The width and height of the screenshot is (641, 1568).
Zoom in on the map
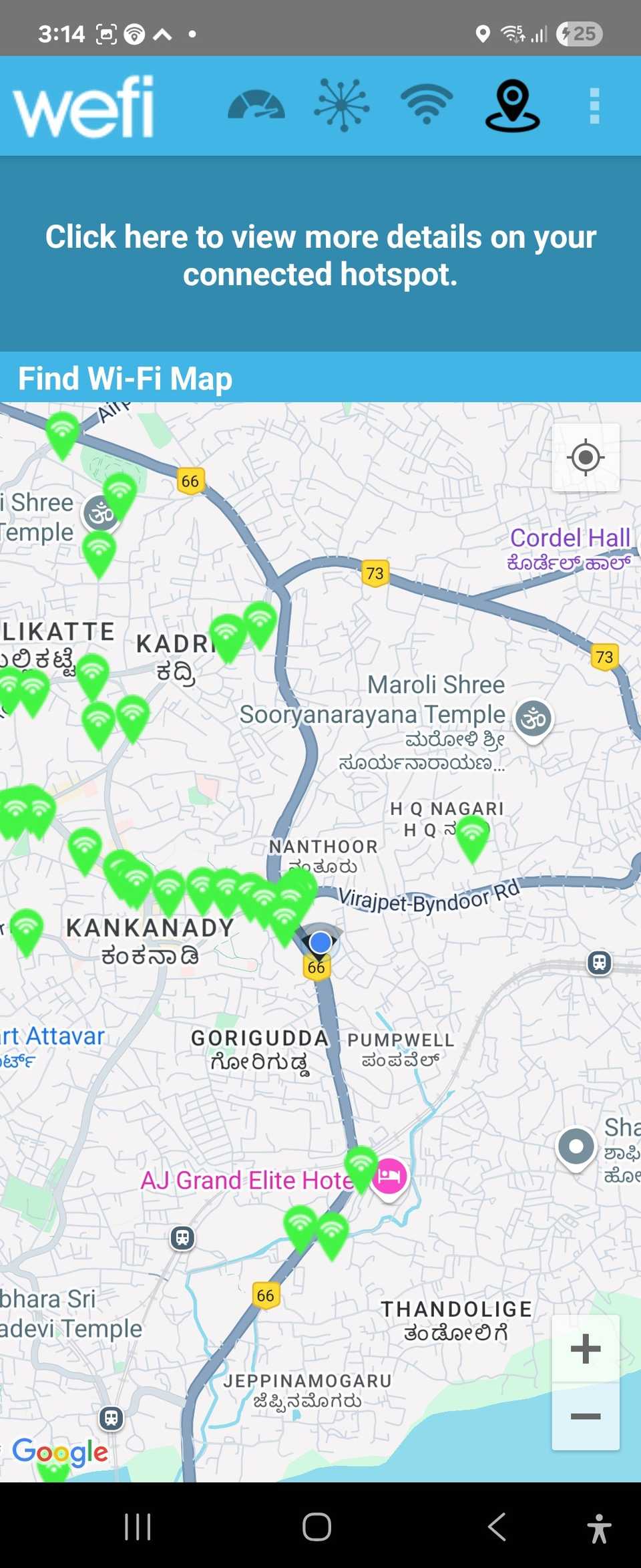(x=586, y=1348)
